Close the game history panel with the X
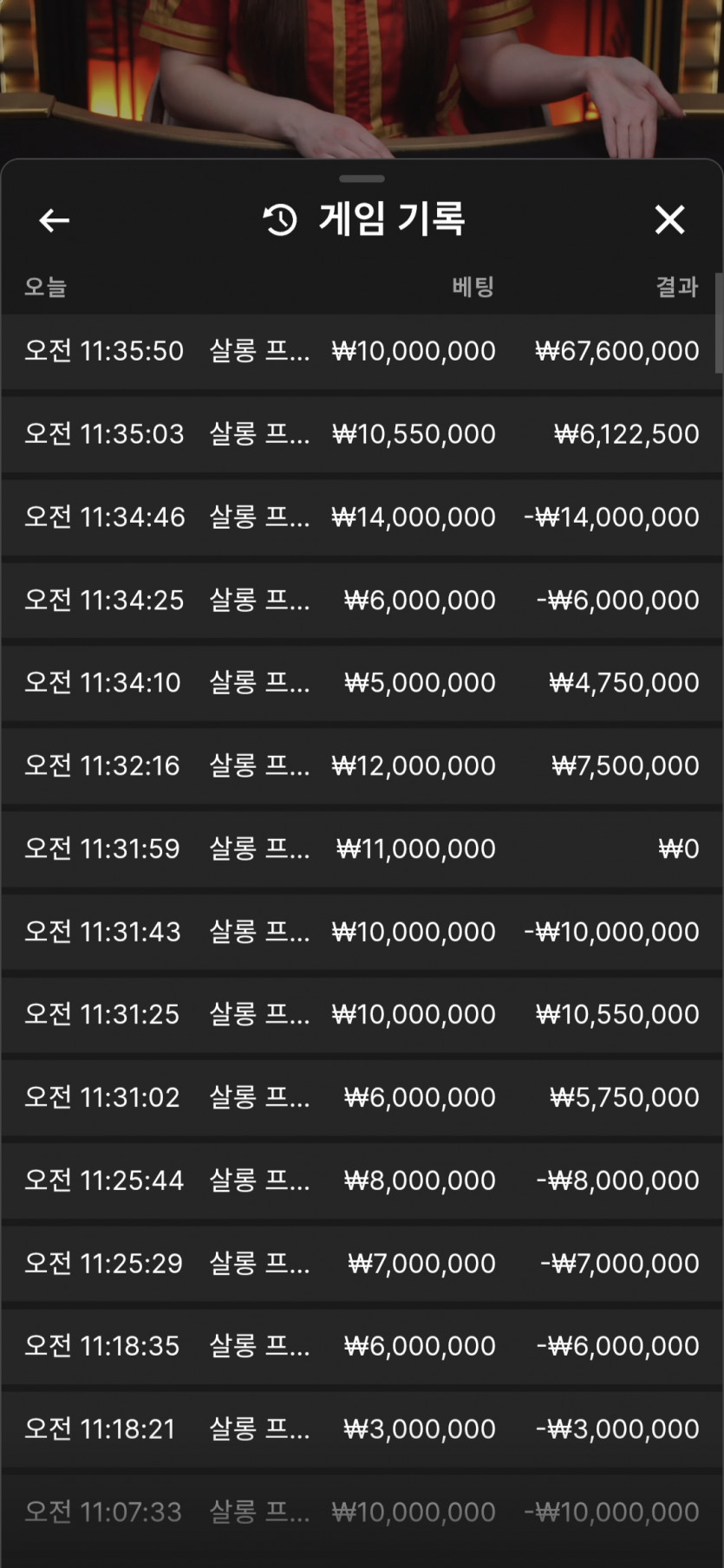The width and height of the screenshot is (724, 1568). click(x=669, y=220)
